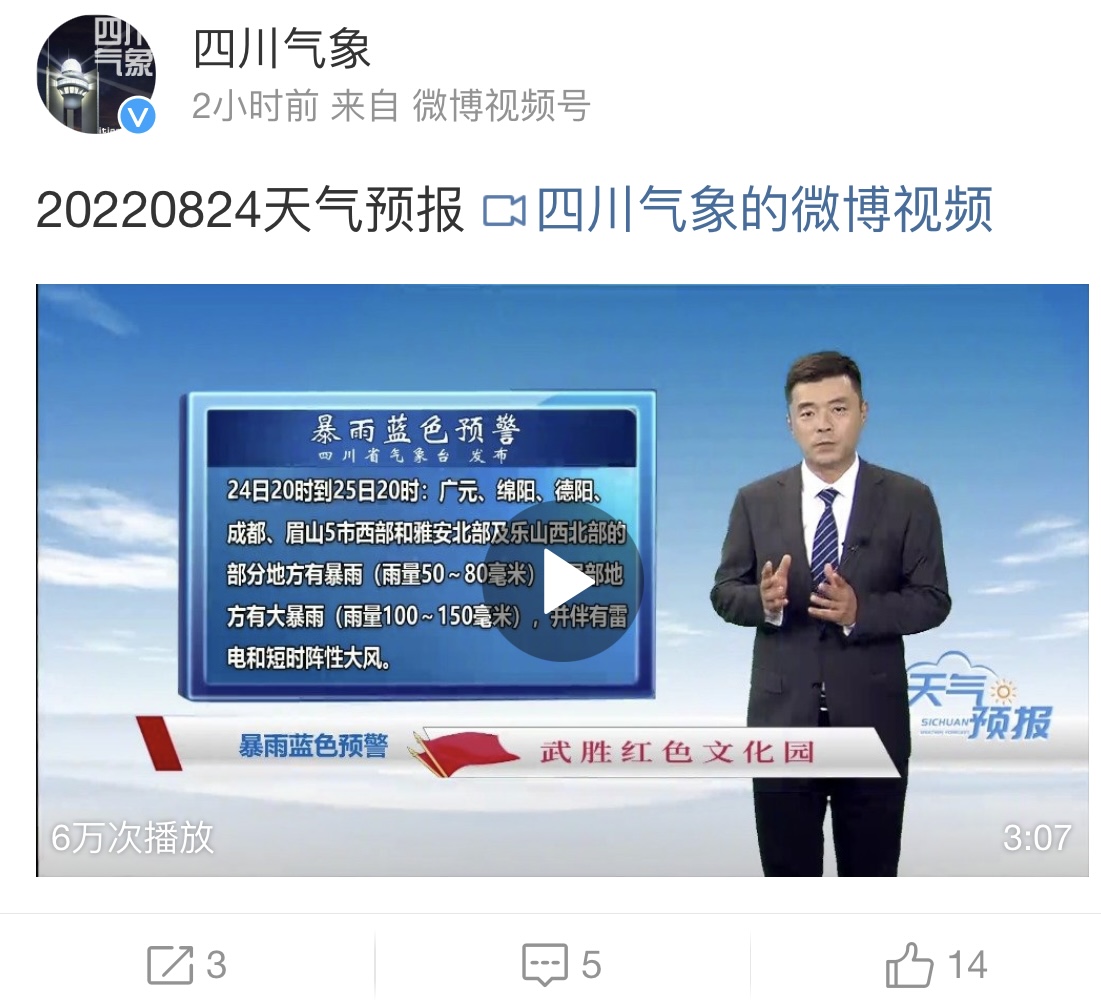This screenshot has width=1101, height=1005.
Task: Open 四川气象的微博视频 link
Action: click(x=738, y=210)
